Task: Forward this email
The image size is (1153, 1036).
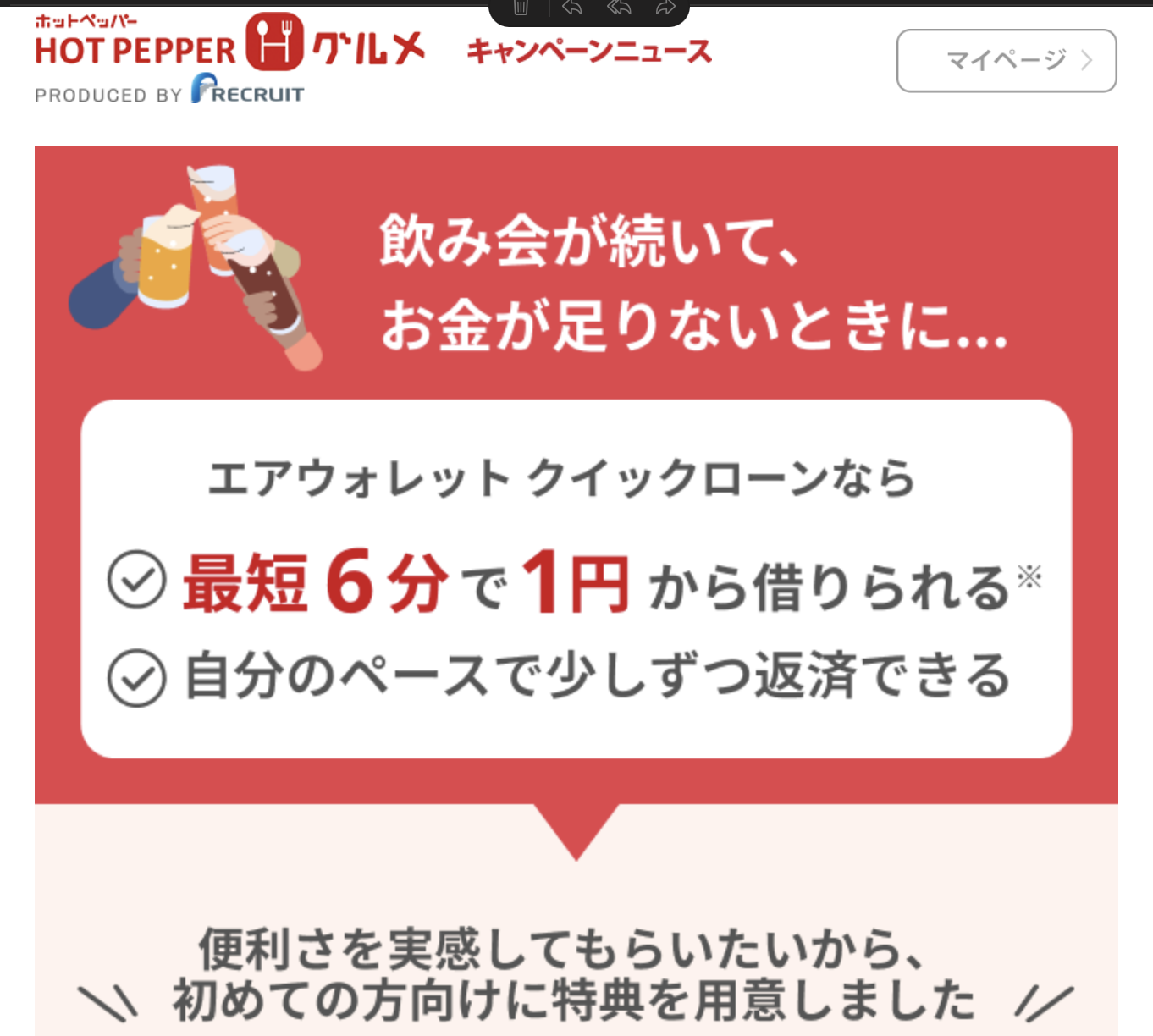Action: click(x=665, y=8)
